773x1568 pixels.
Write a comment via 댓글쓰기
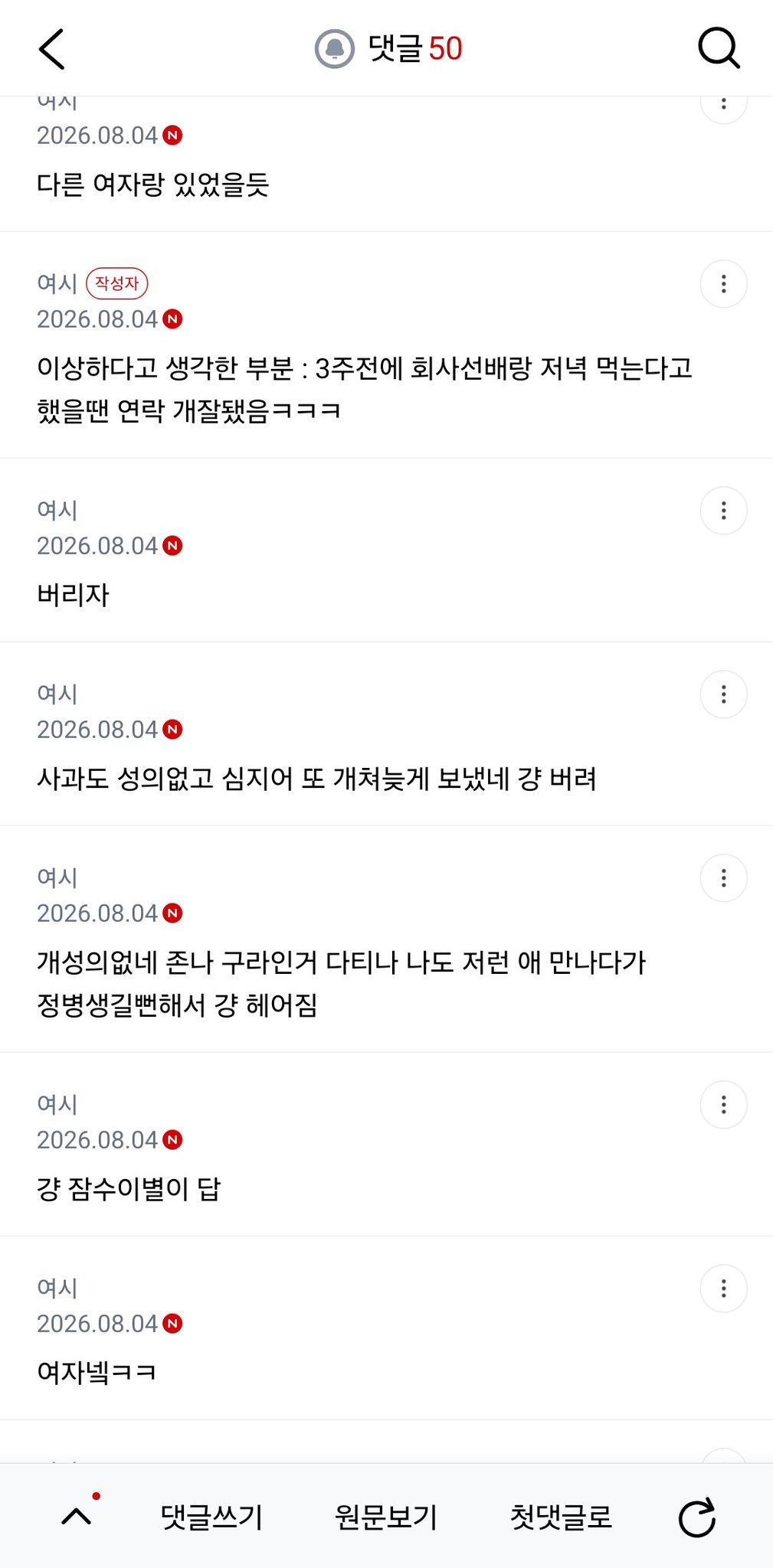point(211,1517)
